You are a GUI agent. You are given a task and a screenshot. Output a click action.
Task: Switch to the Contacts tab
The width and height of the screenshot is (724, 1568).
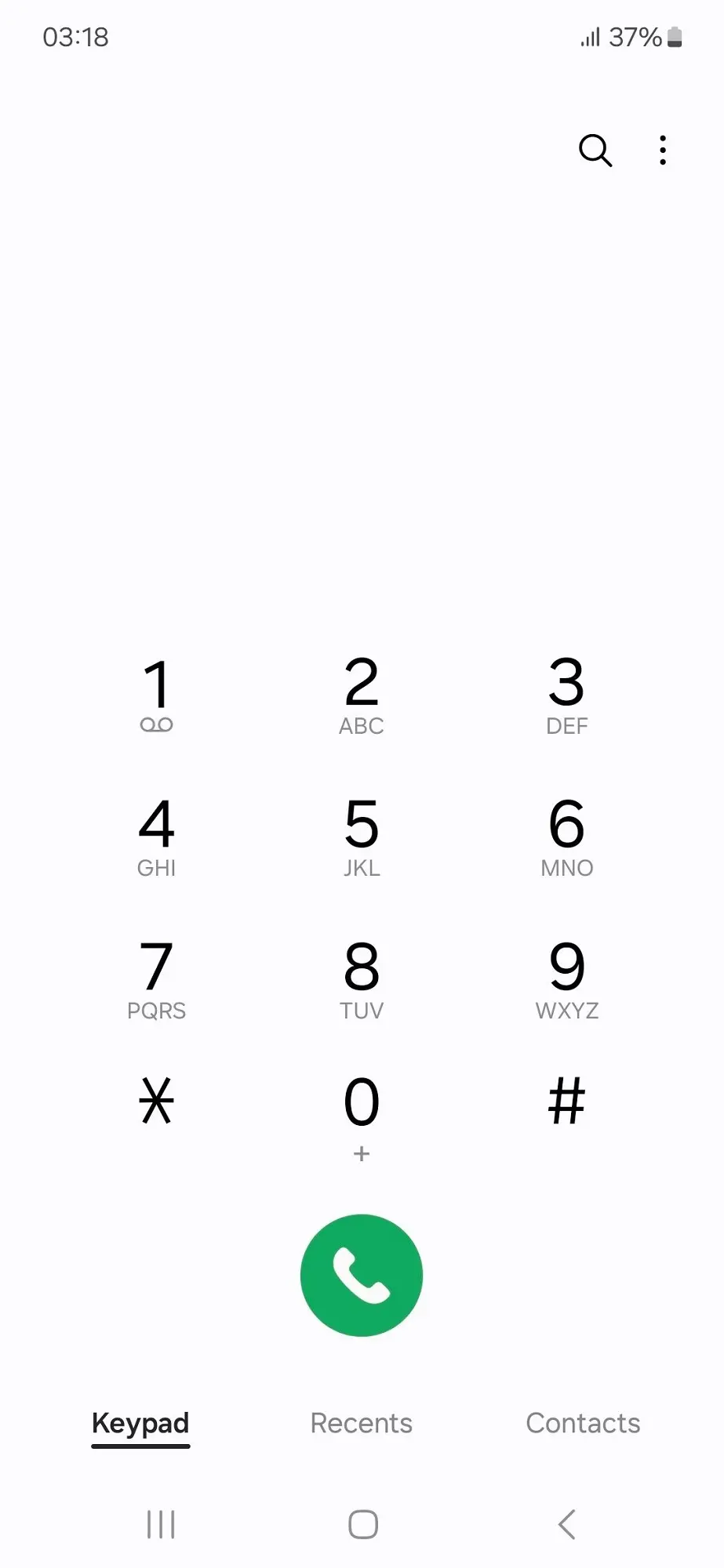[583, 1423]
